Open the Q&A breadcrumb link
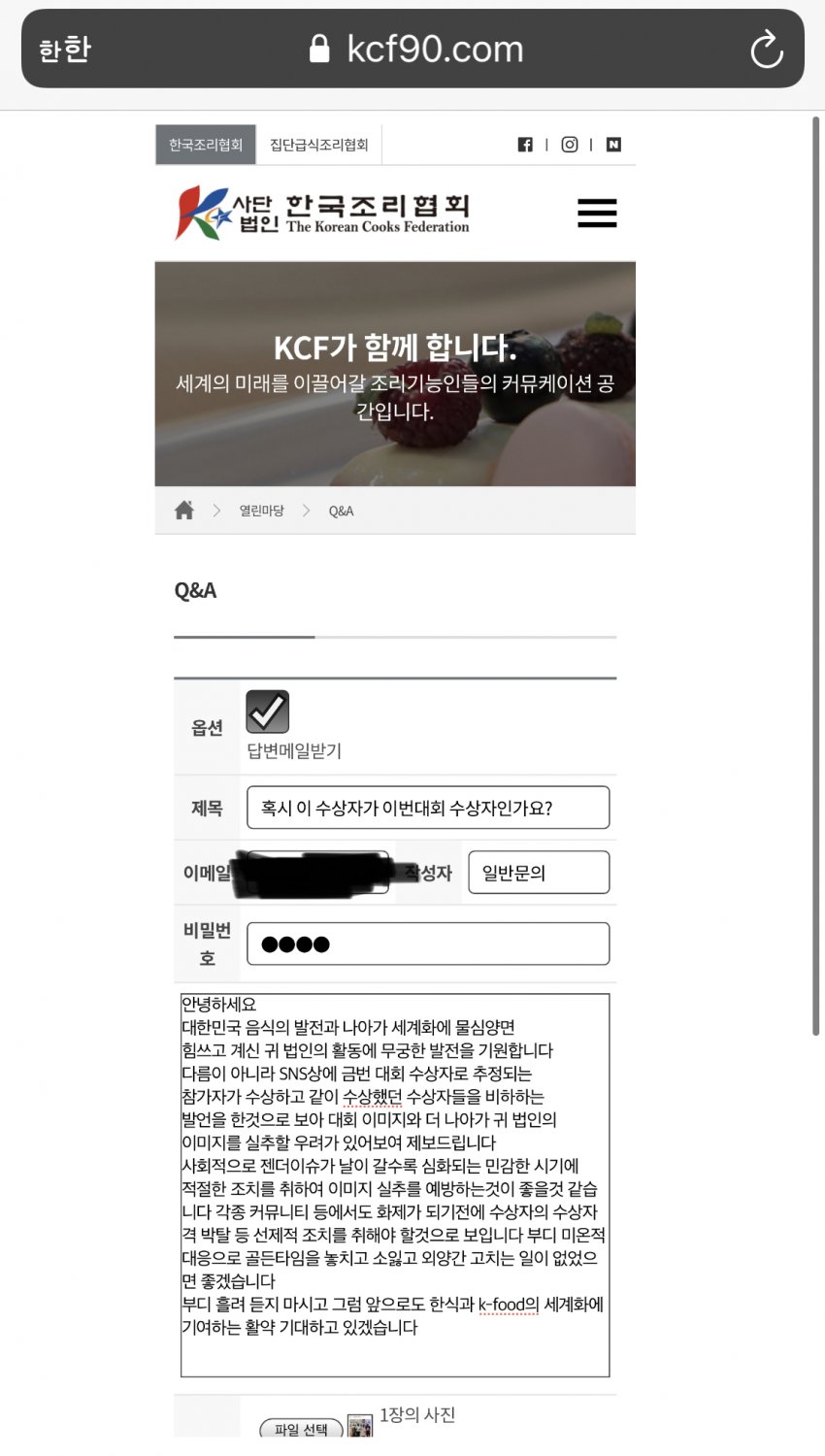This screenshot has width=825, height=1456. [341, 511]
